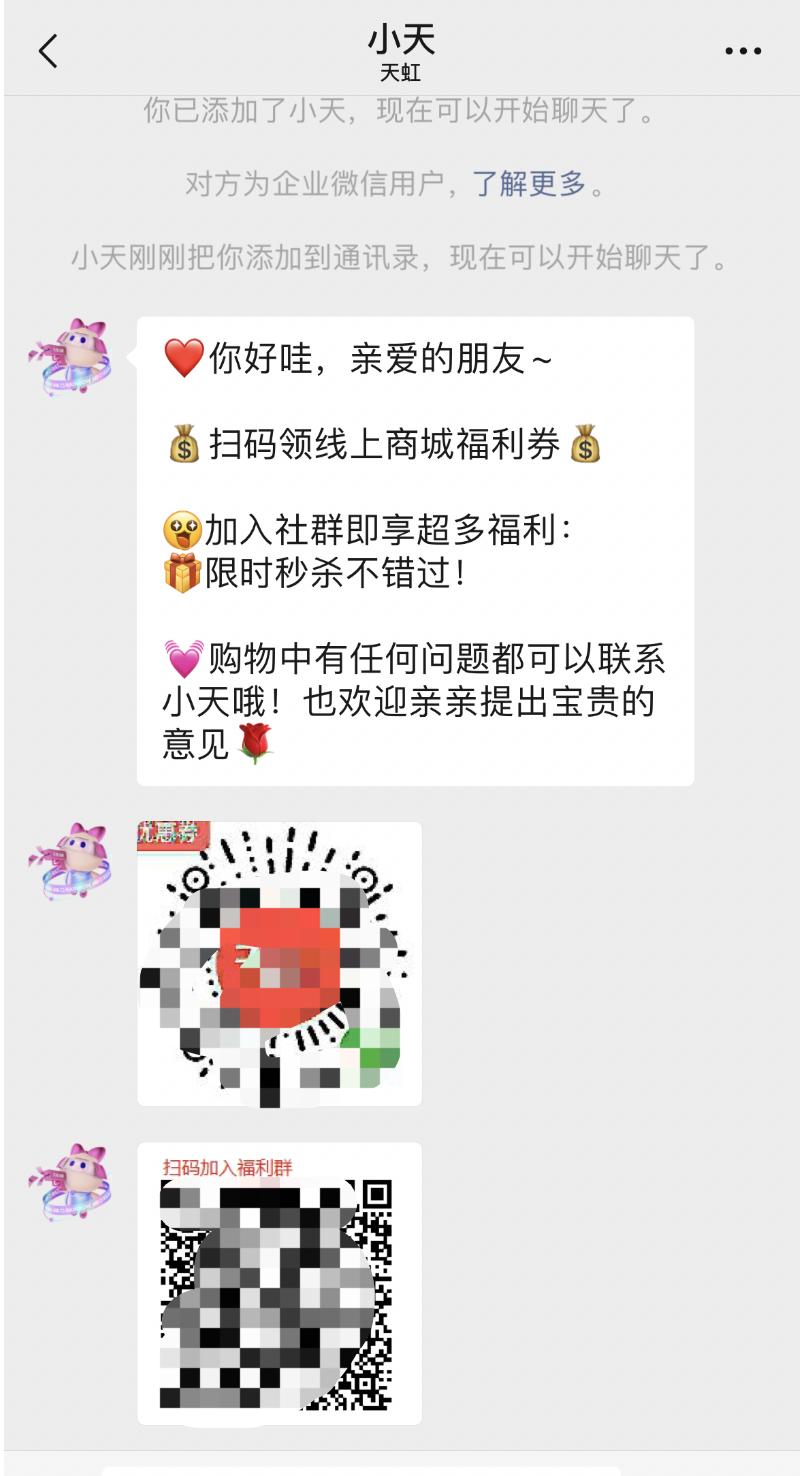This screenshot has height=1476, width=800.
Task: Tap the 你已添加了小天 system notice
Action: [x=399, y=113]
